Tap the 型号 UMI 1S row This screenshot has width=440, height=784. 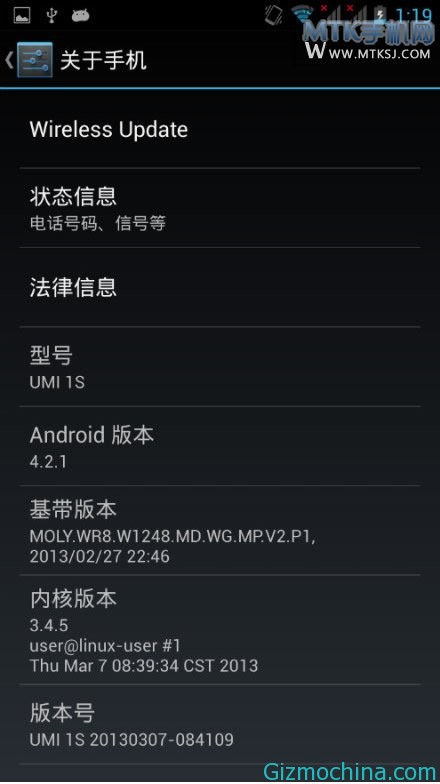[x=220, y=367]
